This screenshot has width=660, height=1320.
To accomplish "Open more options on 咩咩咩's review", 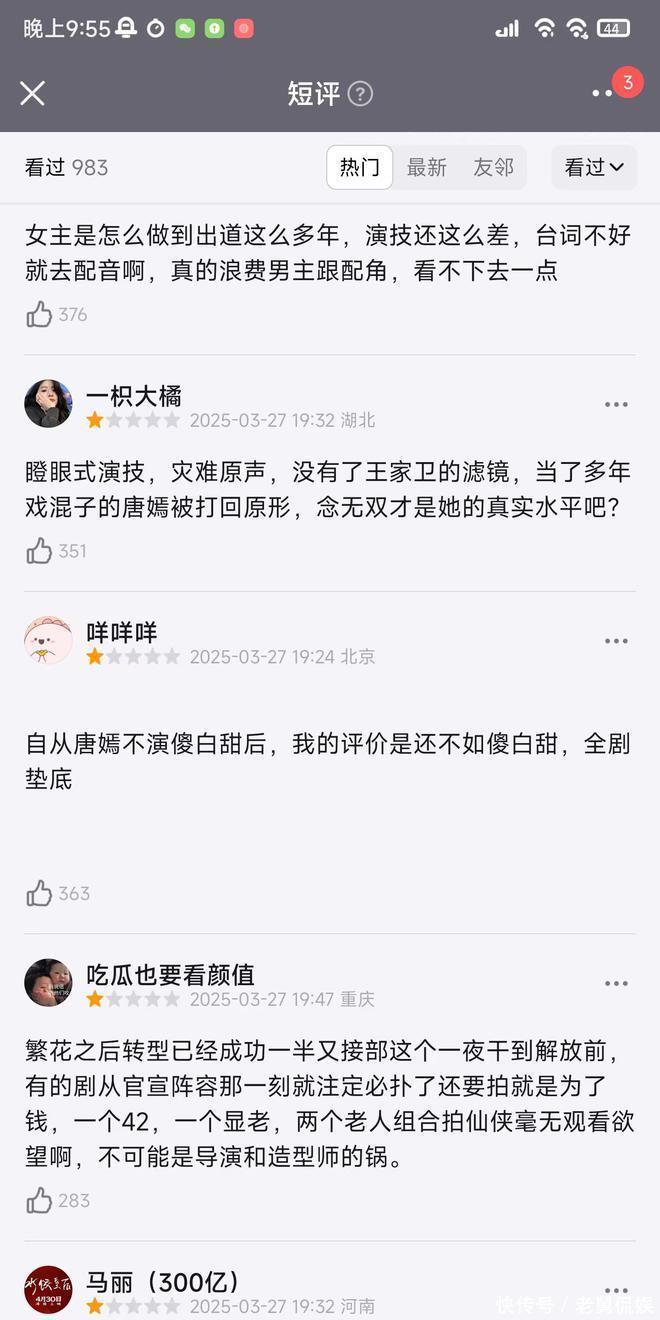I will (616, 641).
